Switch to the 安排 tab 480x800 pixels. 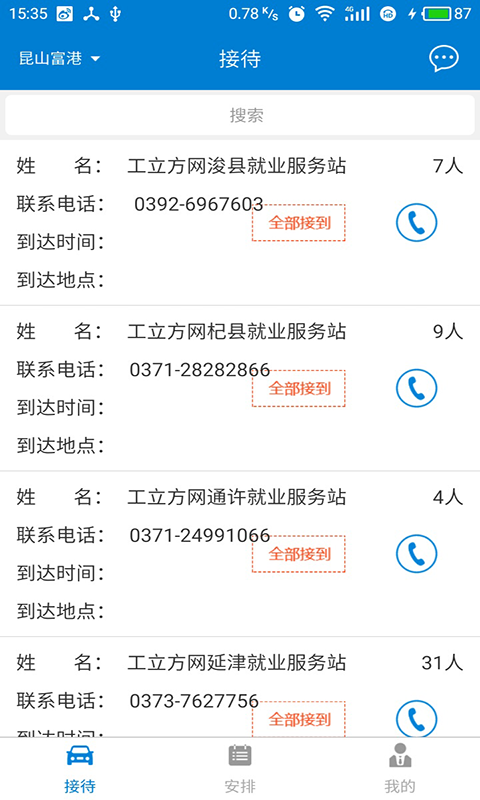[x=240, y=769]
